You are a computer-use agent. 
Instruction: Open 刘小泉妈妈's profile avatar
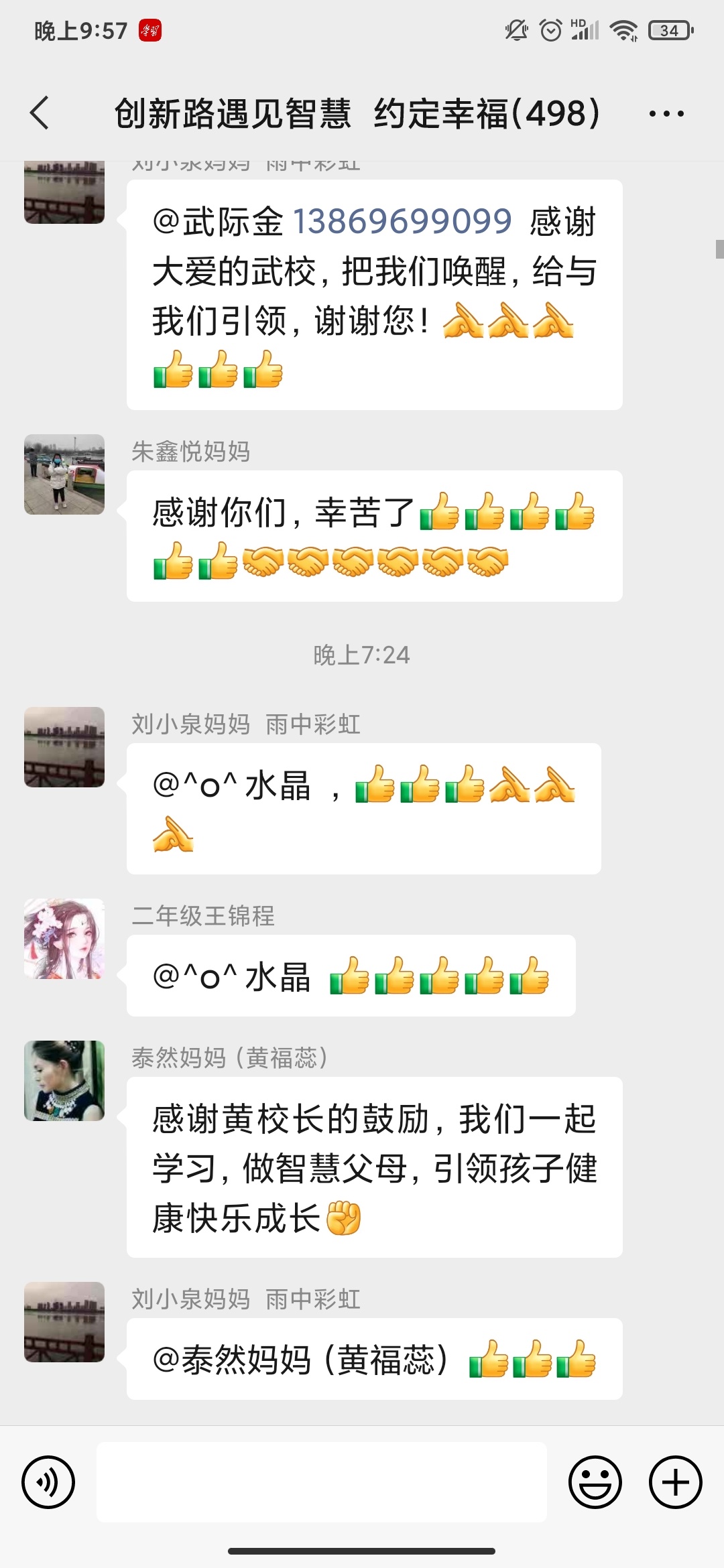(x=64, y=747)
